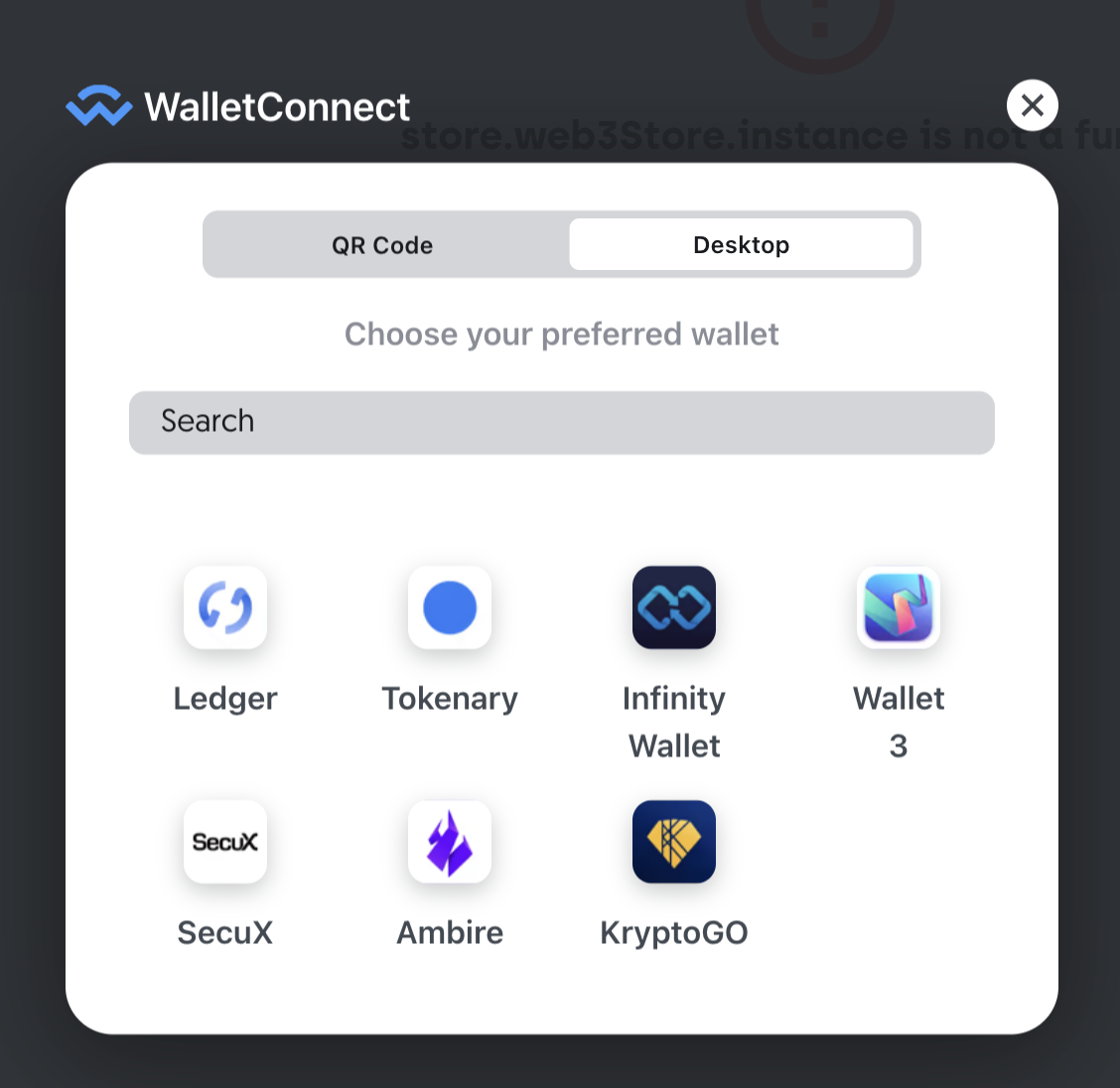Tap the wallet Search field
1120x1088 pixels.
click(561, 422)
